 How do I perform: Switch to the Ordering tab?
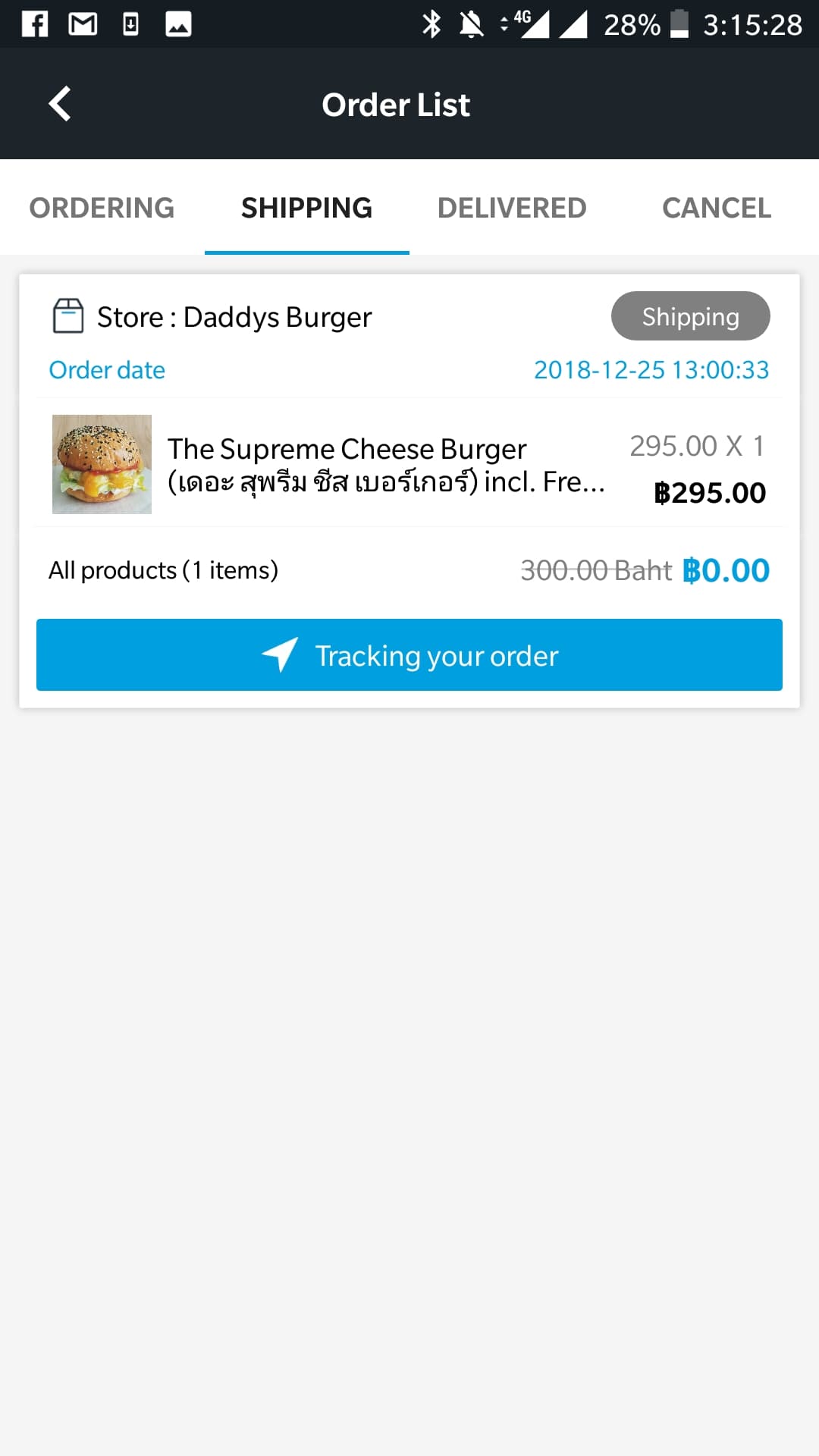(102, 208)
